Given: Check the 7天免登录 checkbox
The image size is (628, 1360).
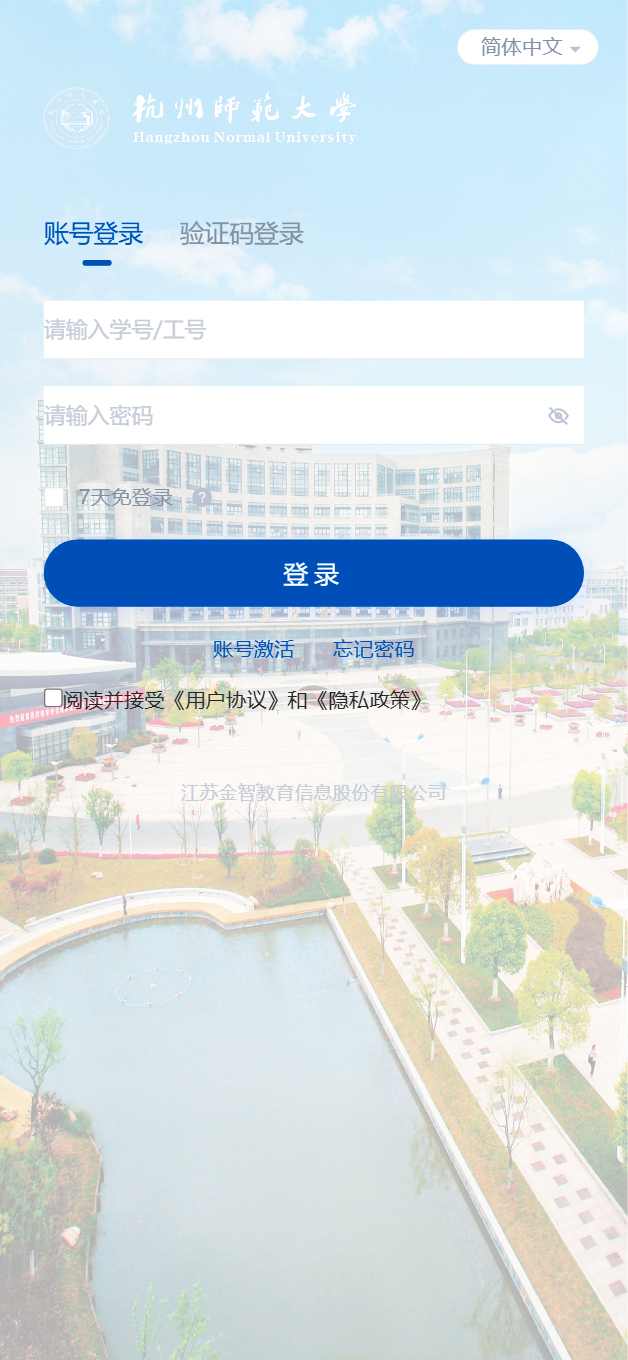Looking at the screenshot, I should [x=55, y=497].
